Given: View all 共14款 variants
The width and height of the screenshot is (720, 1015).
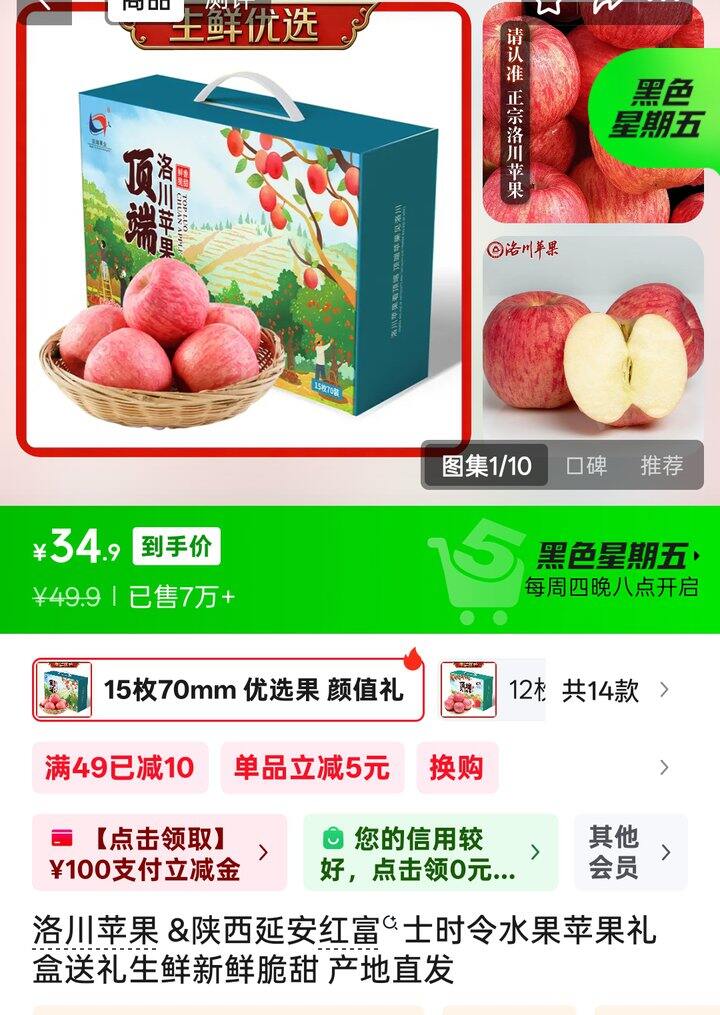Looking at the screenshot, I should pyautogui.click(x=615, y=690).
